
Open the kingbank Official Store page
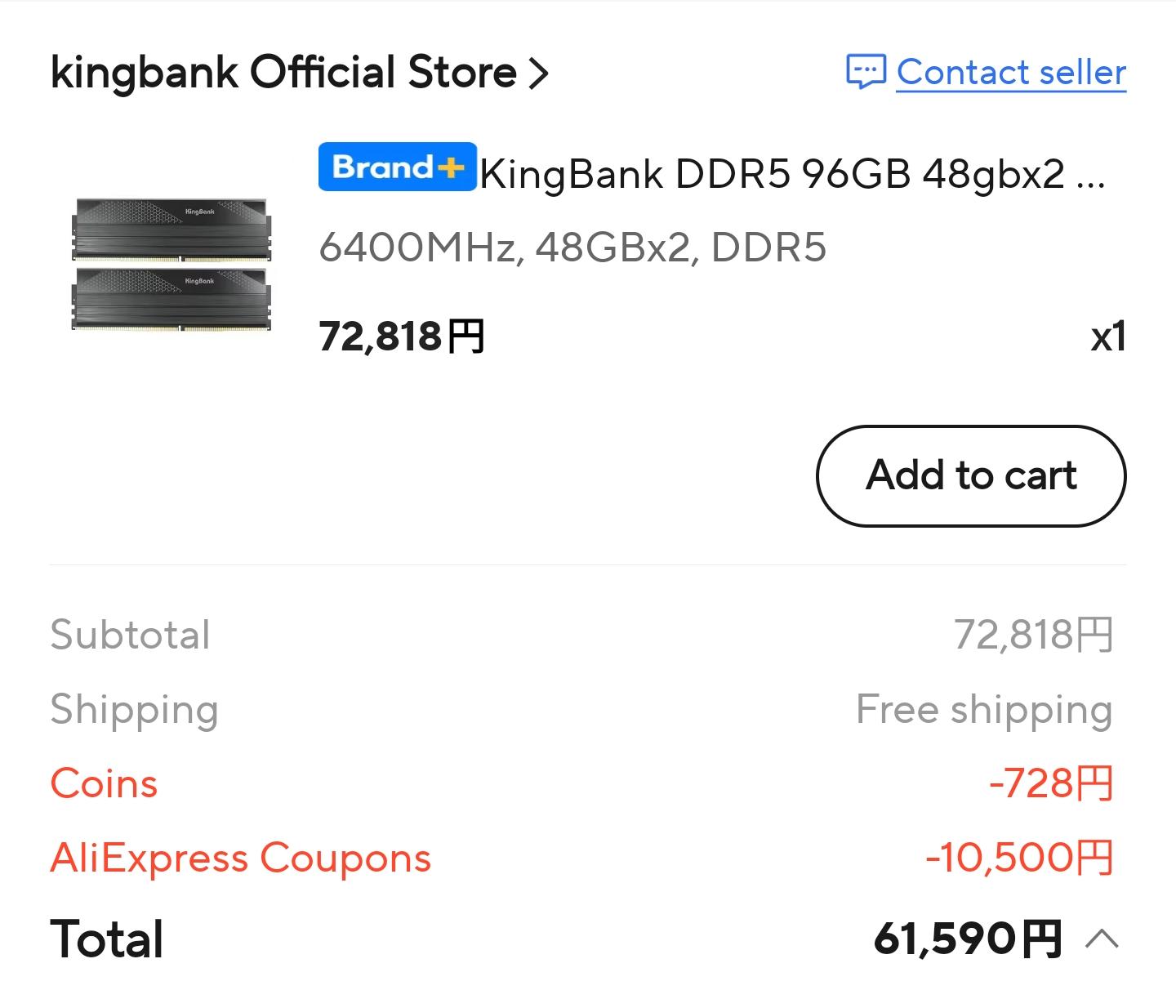(x=299, y=73)
